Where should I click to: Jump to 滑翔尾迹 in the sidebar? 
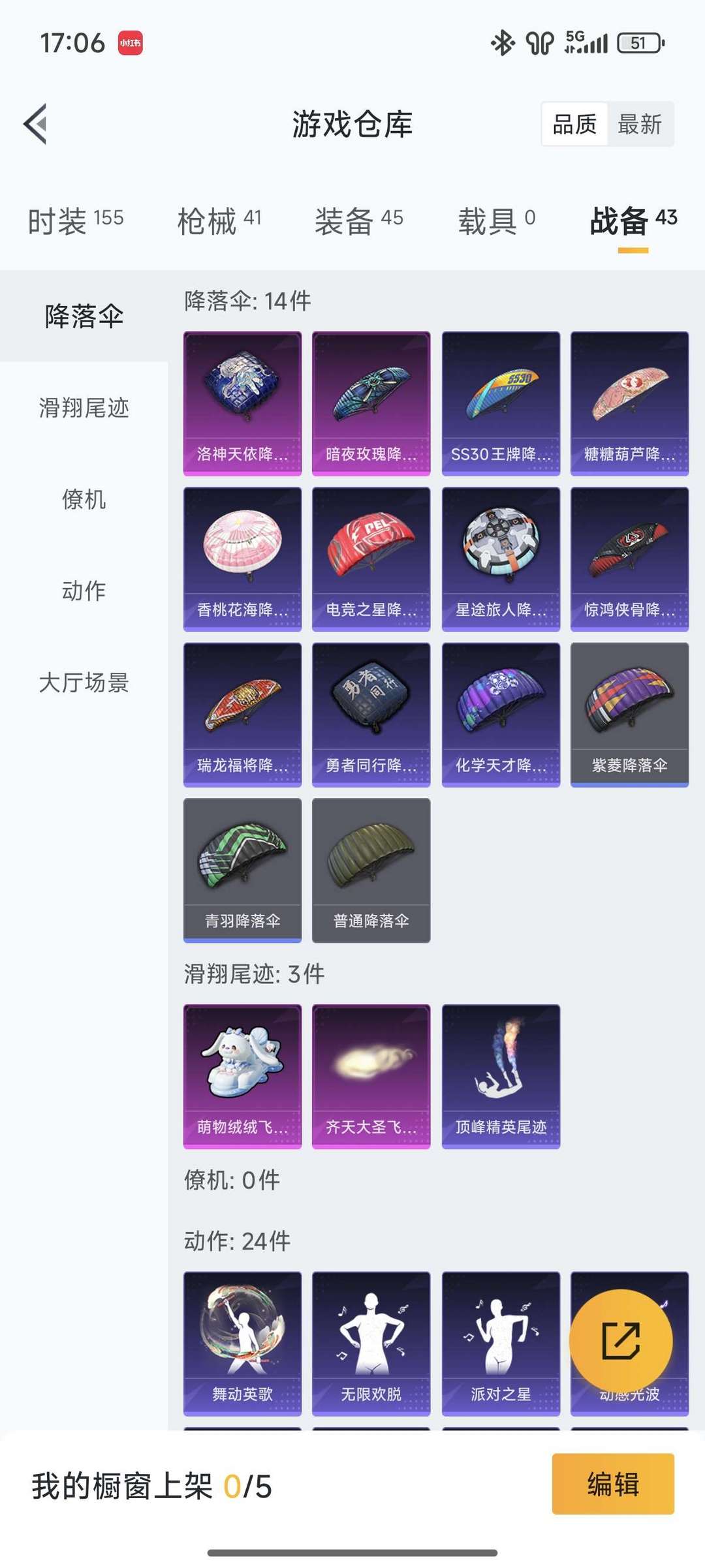[84, 408]
